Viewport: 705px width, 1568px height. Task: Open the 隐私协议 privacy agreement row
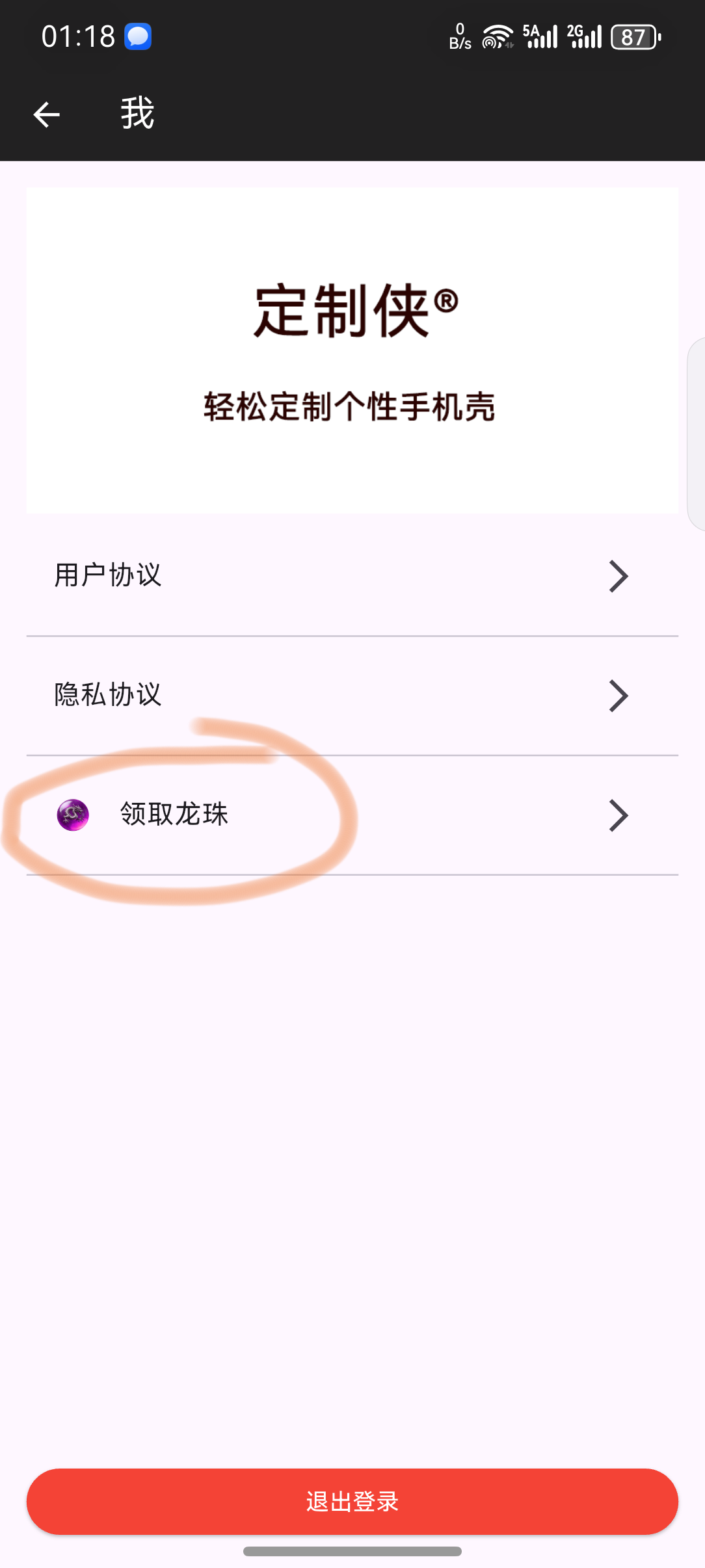pos(351,696)
